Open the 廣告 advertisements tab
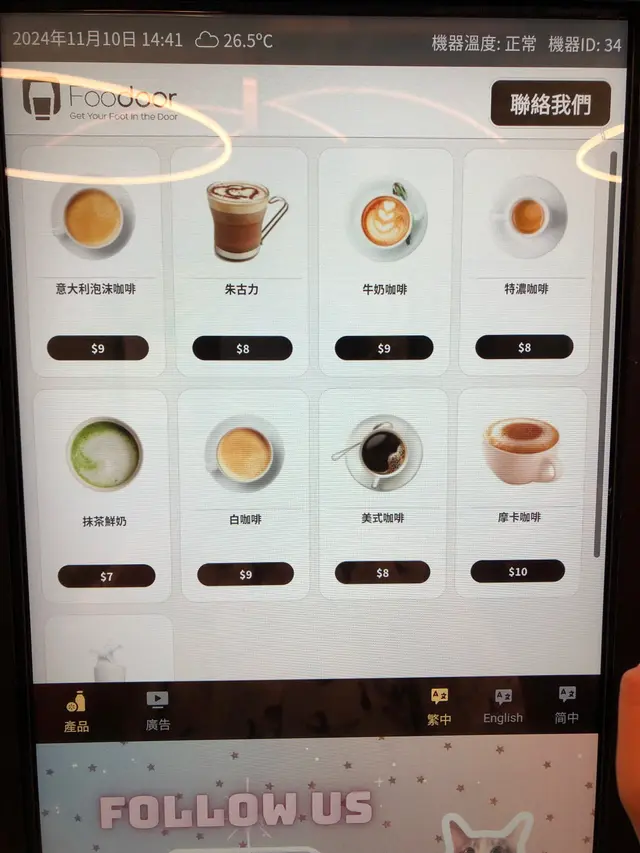This screenshot has height=853, width=640. (158, 710)
